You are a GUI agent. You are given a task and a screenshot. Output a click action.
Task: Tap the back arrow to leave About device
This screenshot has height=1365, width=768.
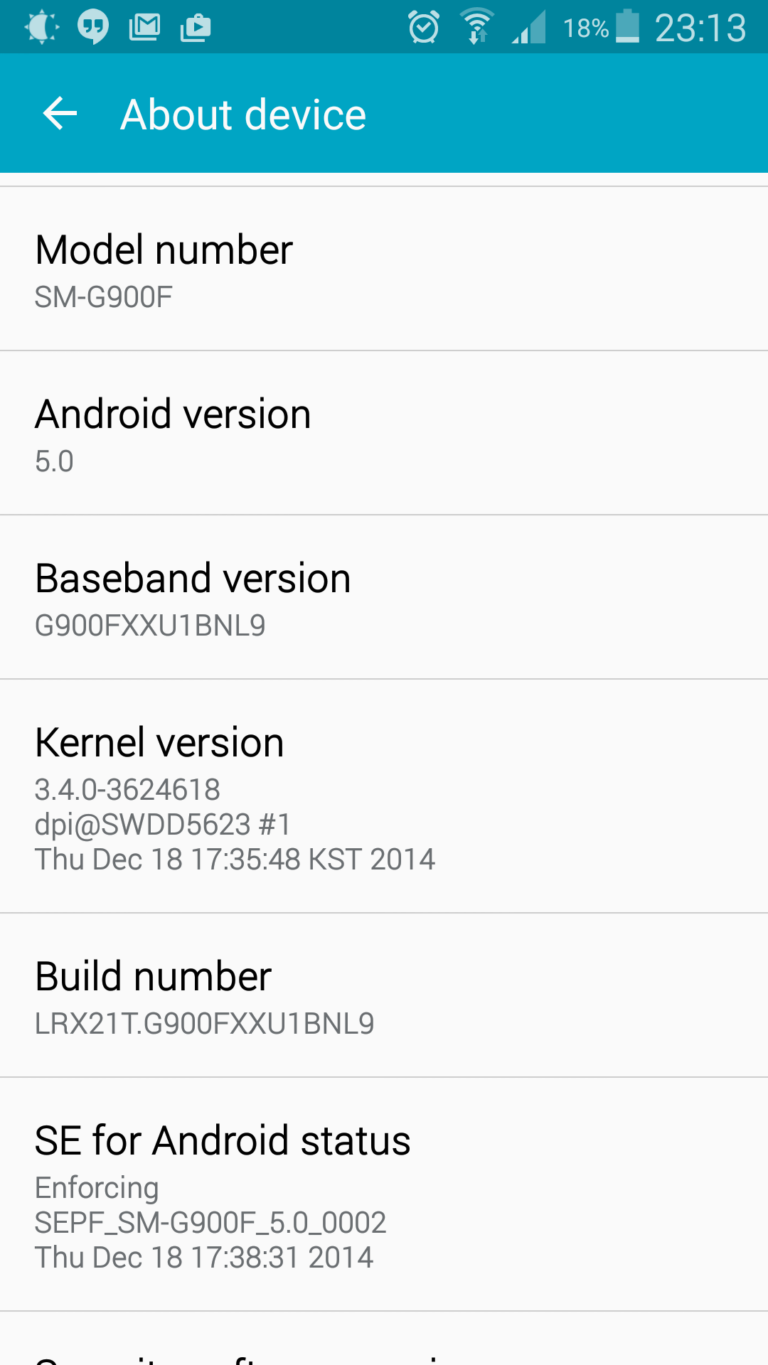[59, 113]
